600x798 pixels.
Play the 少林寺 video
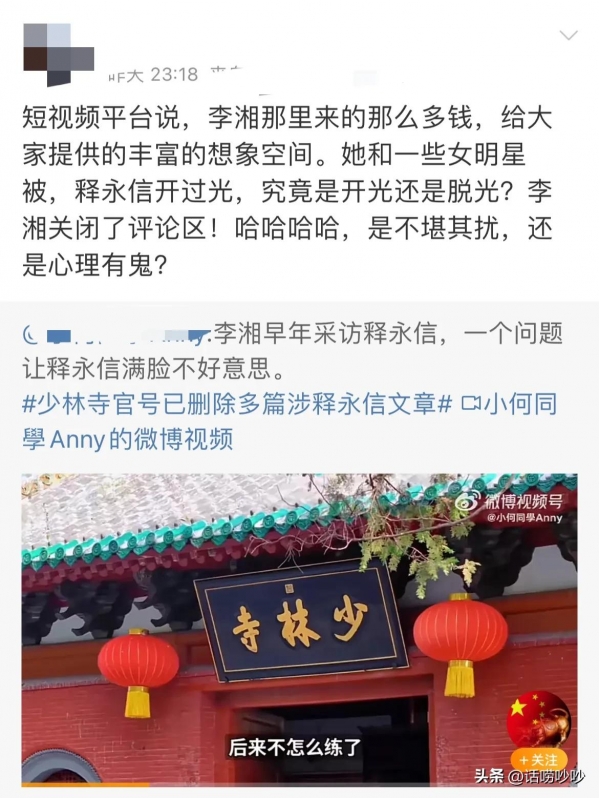(x=300, y=630)
